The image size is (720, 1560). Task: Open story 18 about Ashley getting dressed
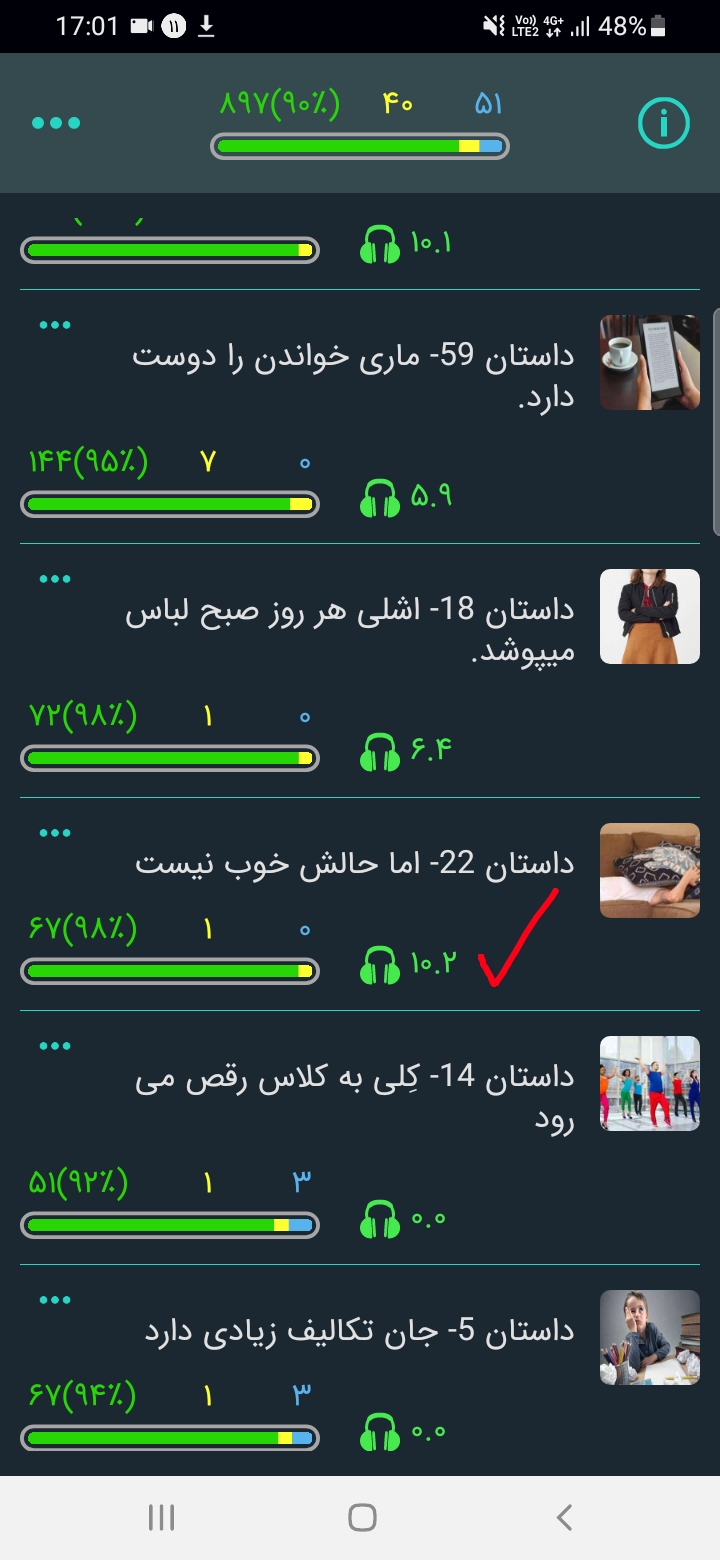(350, 630)
